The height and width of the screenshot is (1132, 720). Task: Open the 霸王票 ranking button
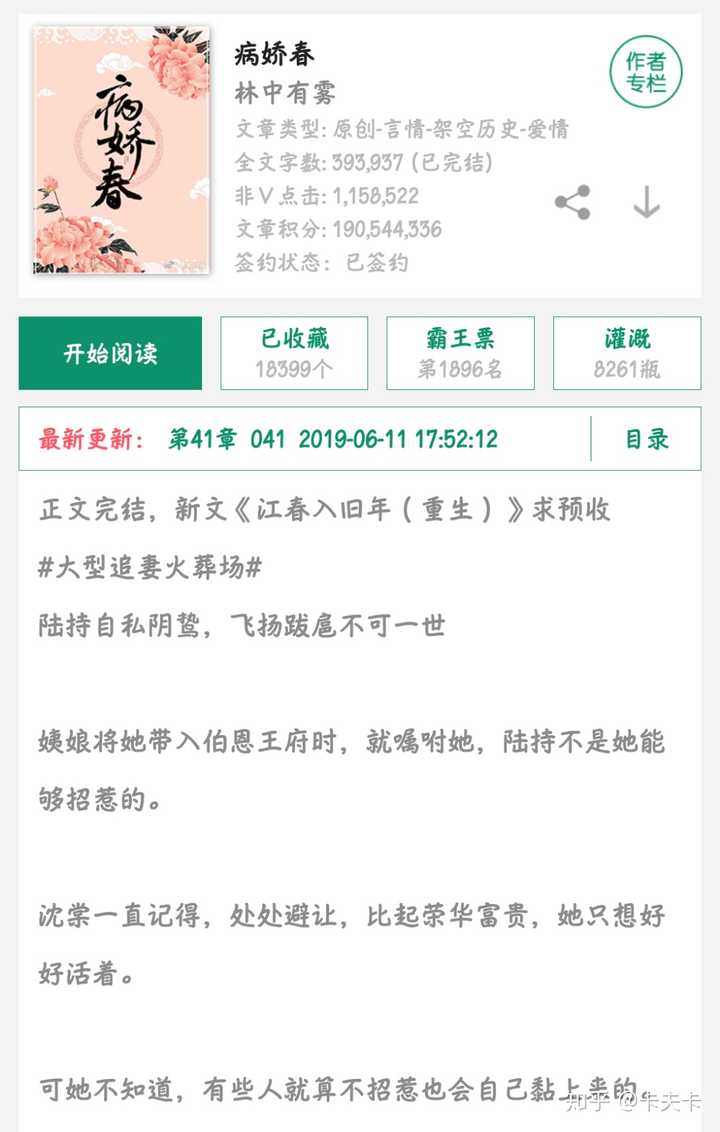click(460, 354)
